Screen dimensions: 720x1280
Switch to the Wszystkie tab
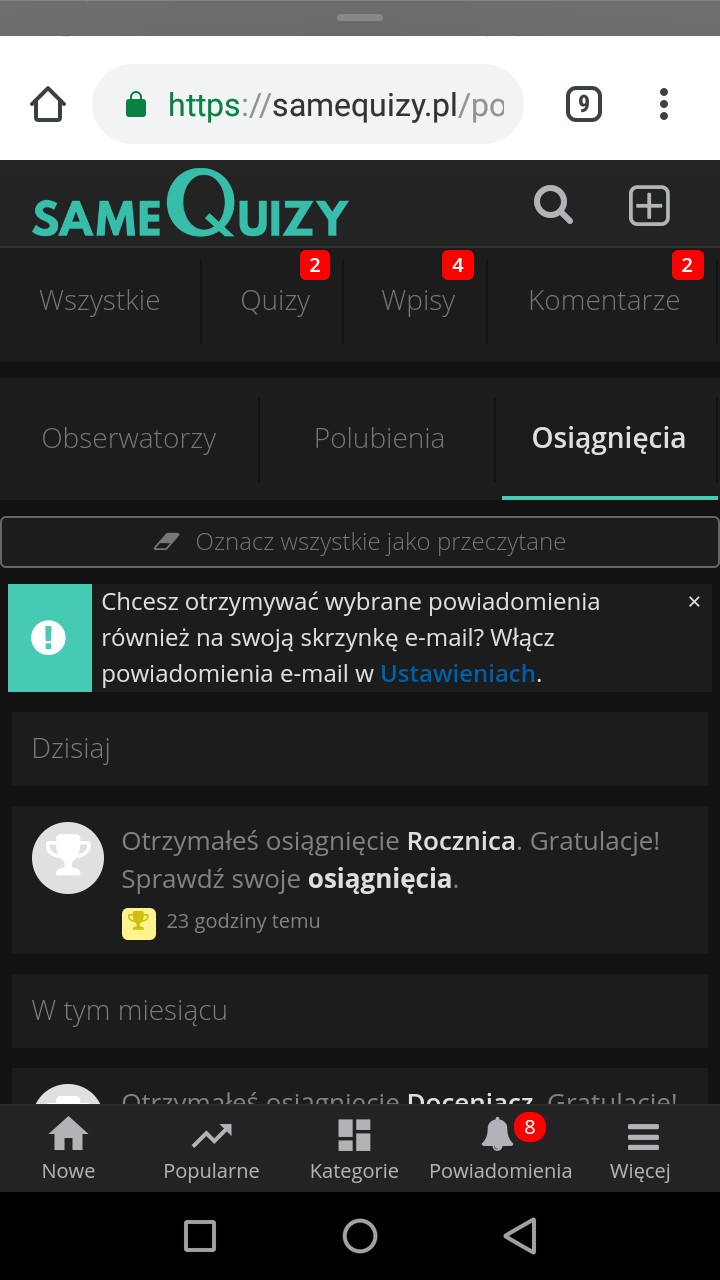point(100,300)
